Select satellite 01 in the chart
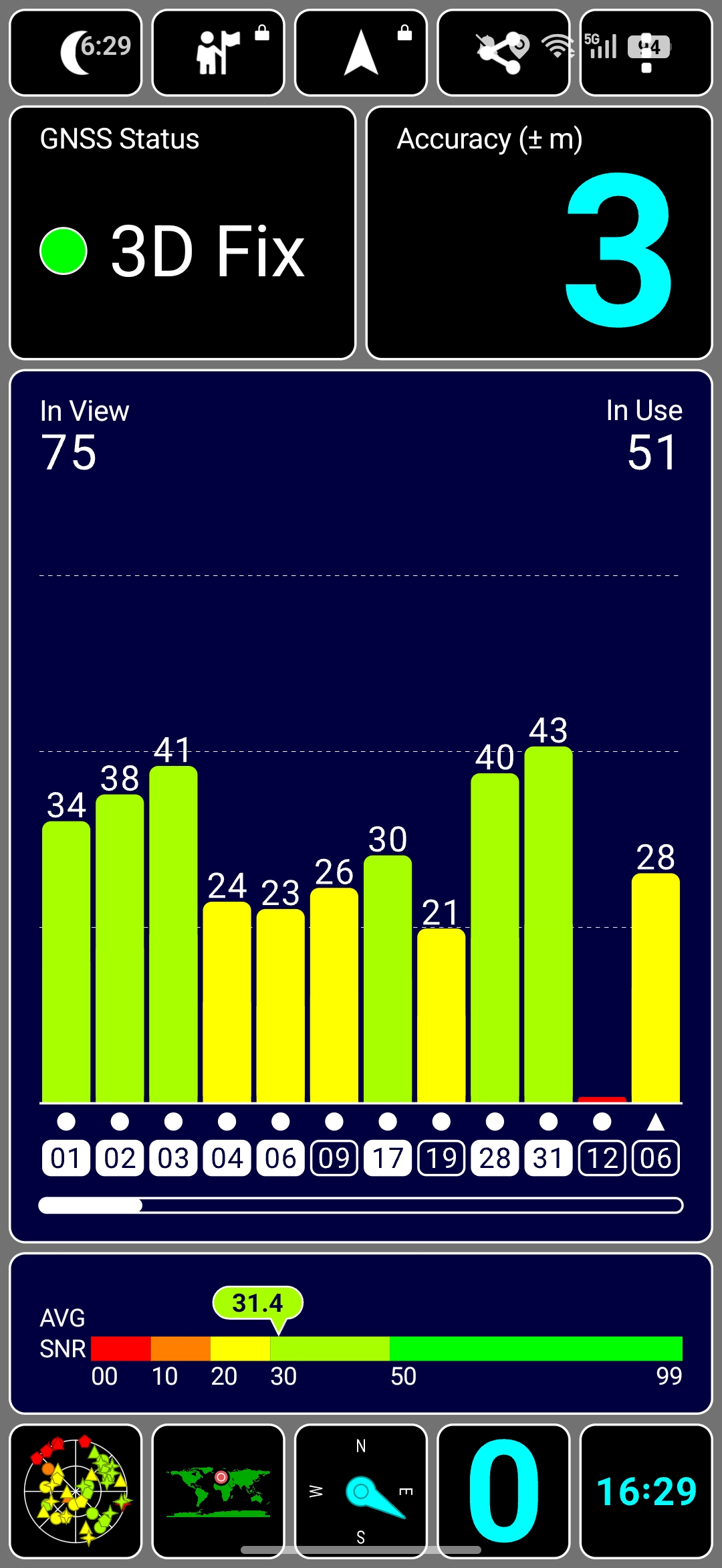The image size is (722, 1568). [66, 1158]
